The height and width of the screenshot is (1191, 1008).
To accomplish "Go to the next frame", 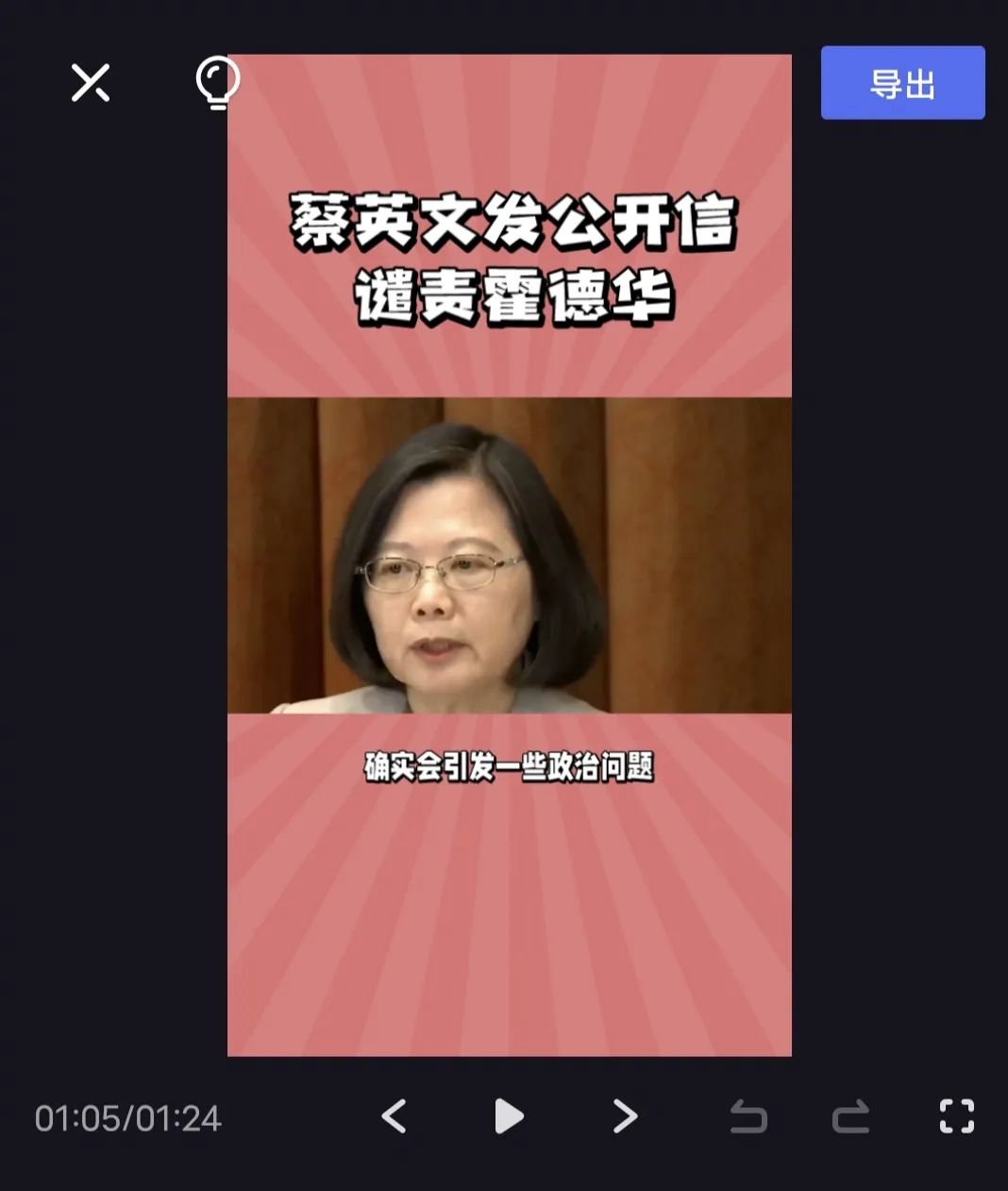I will pos(625,1116).
